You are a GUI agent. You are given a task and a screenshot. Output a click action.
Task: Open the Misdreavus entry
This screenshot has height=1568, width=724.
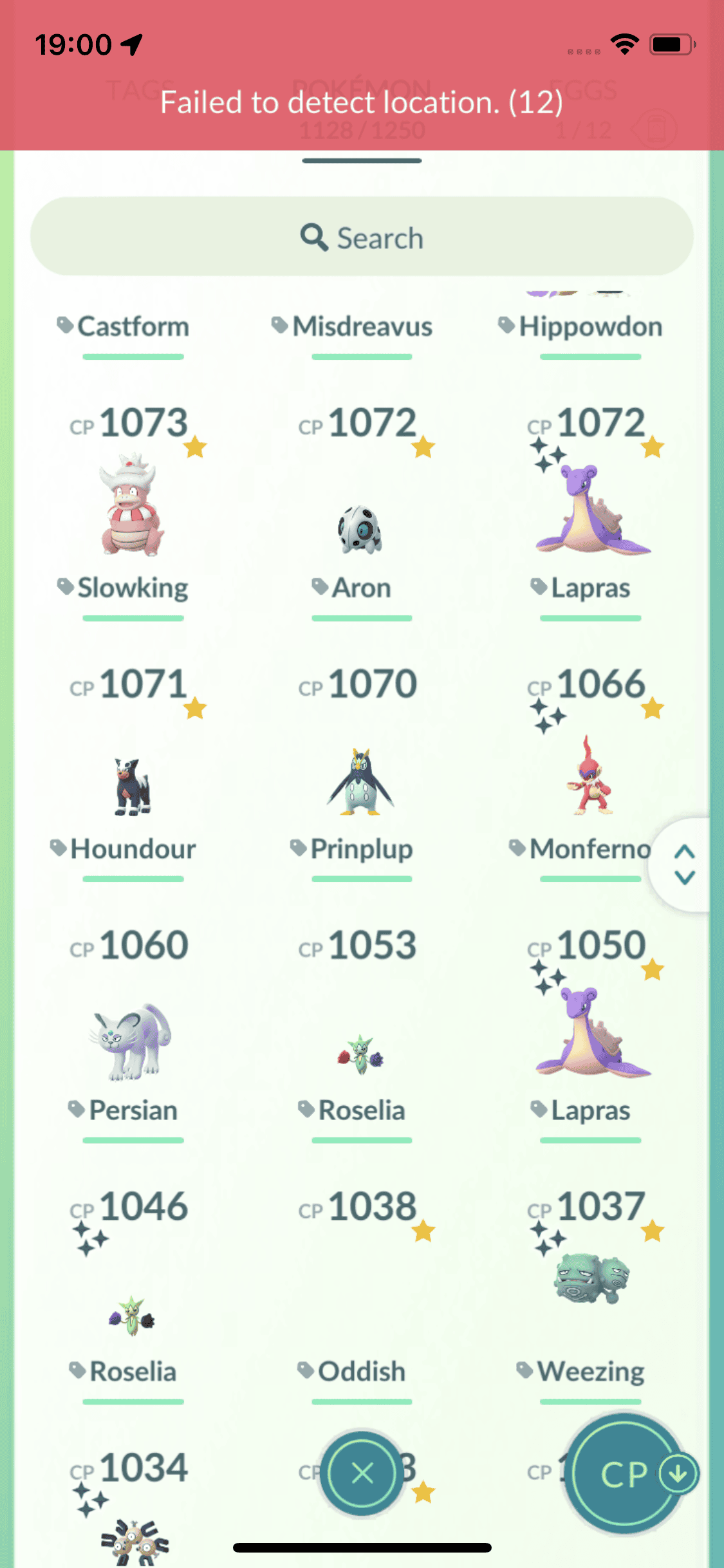click(x=361, y=326)
